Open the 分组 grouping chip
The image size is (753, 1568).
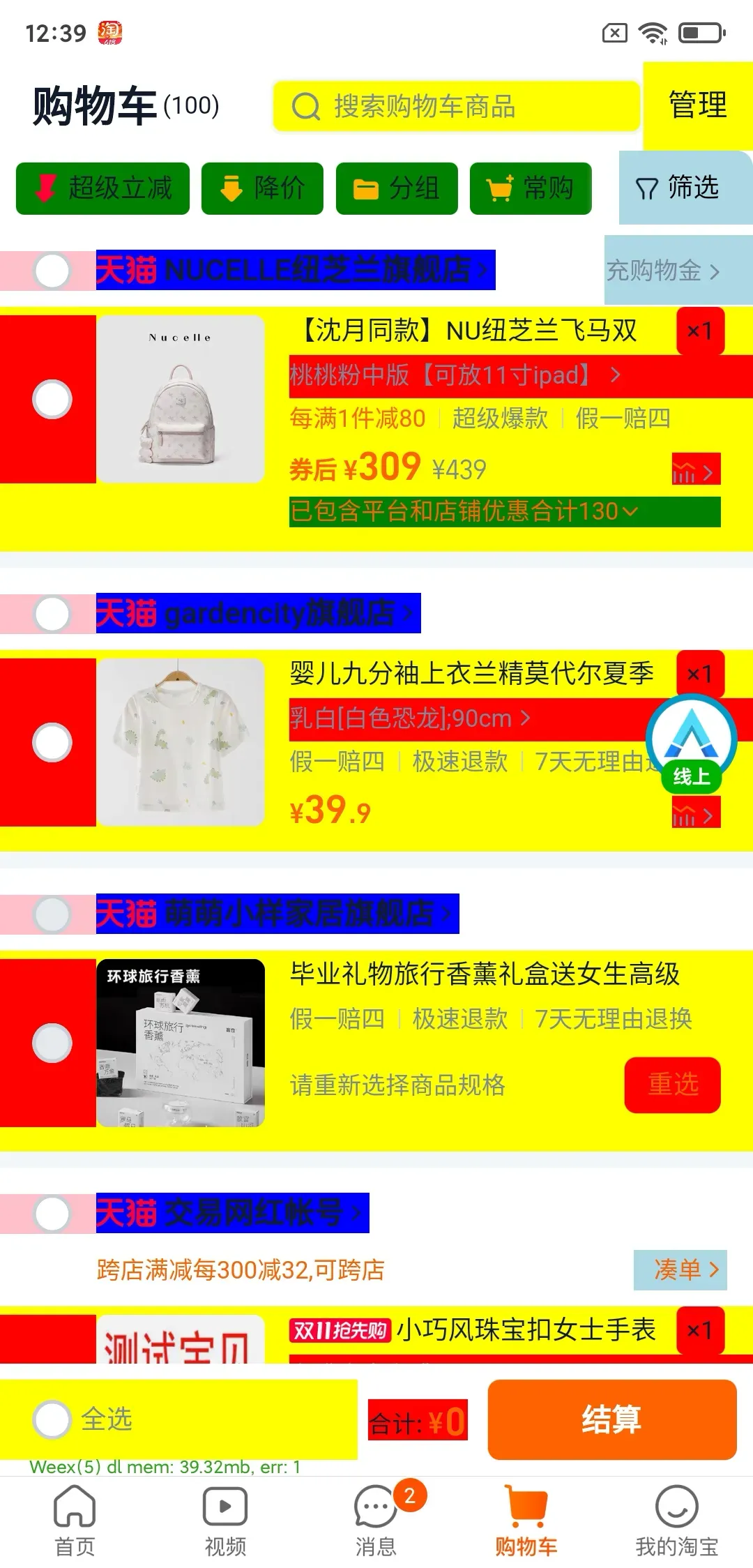397,188
